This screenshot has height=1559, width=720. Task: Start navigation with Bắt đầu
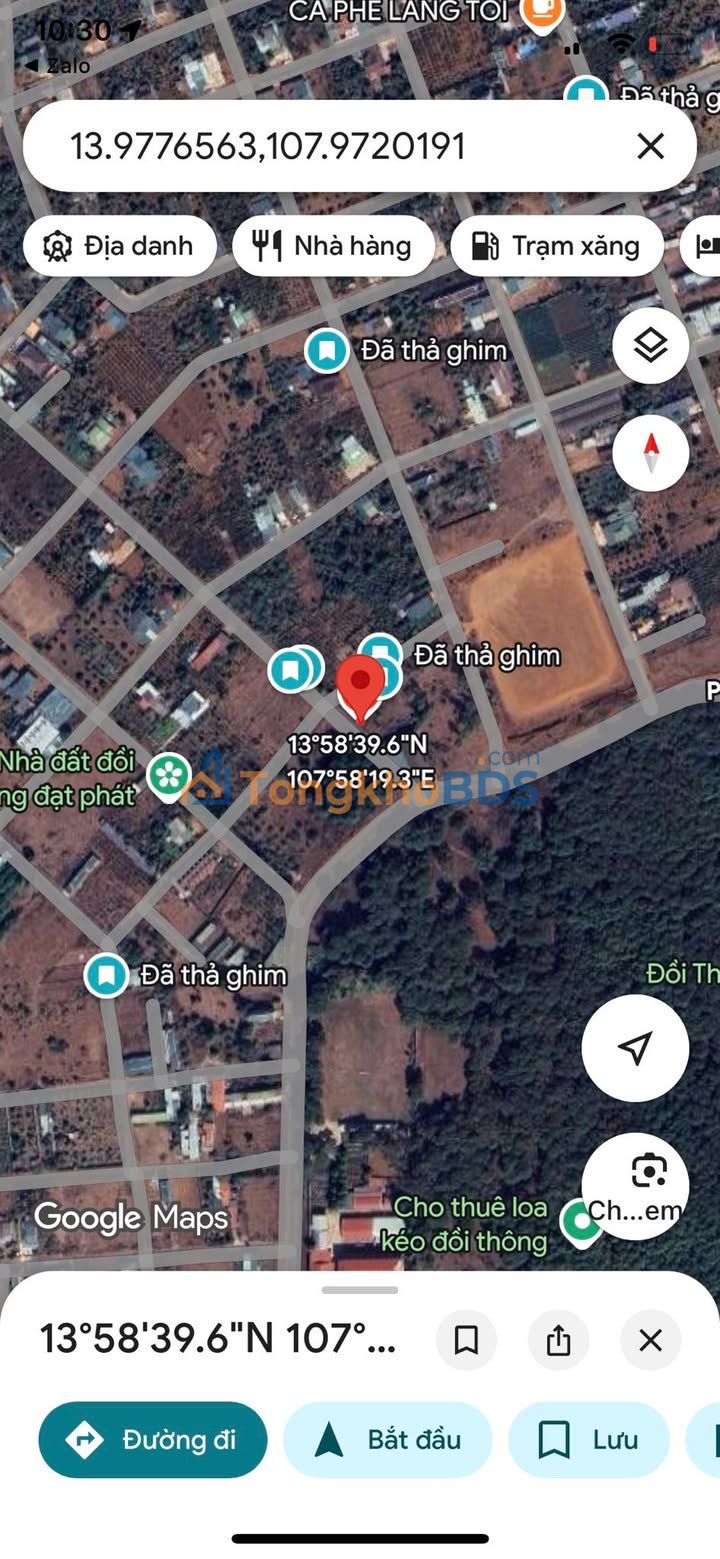click(x=388, y=1440)
